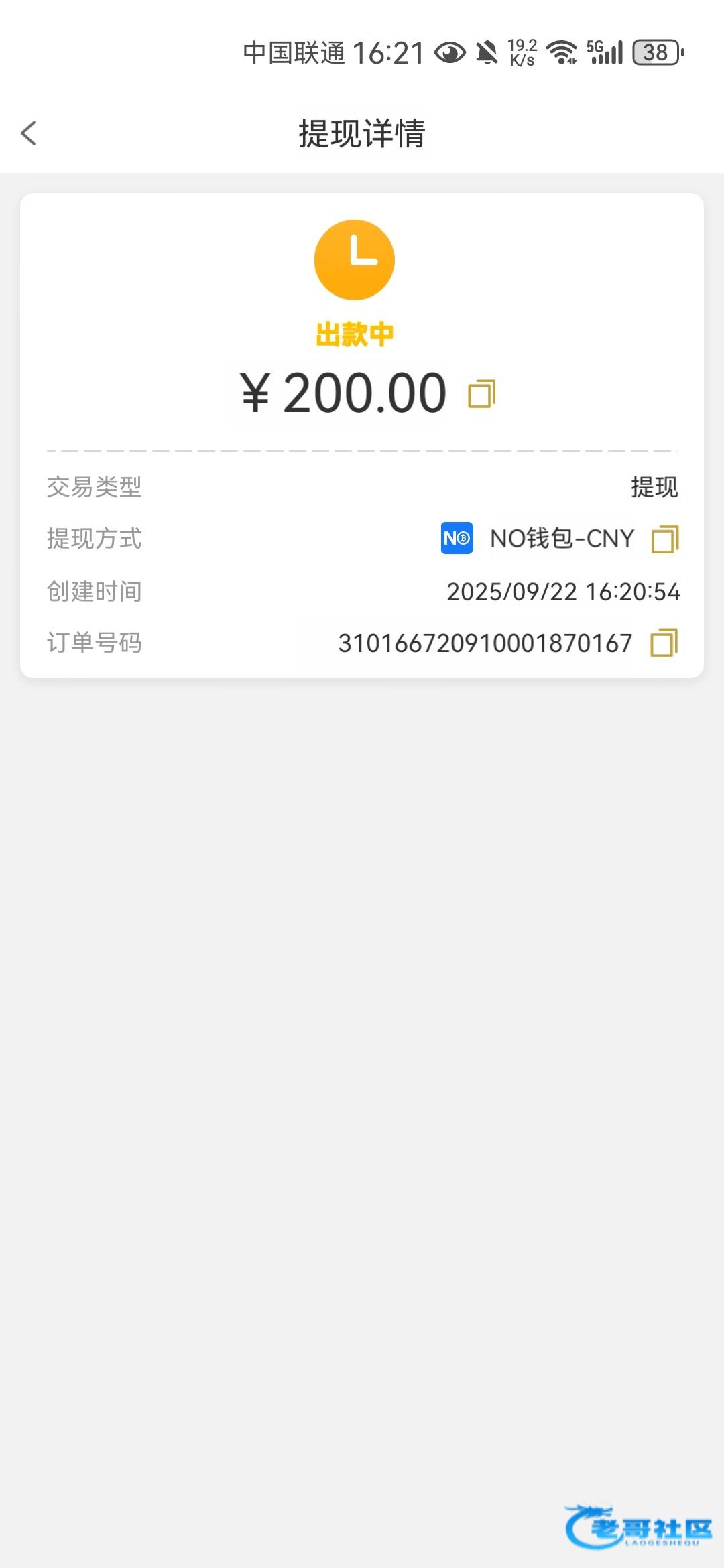
Task: Copy the ¥200.00 withdrawal amount
Action: coord(481,393)
